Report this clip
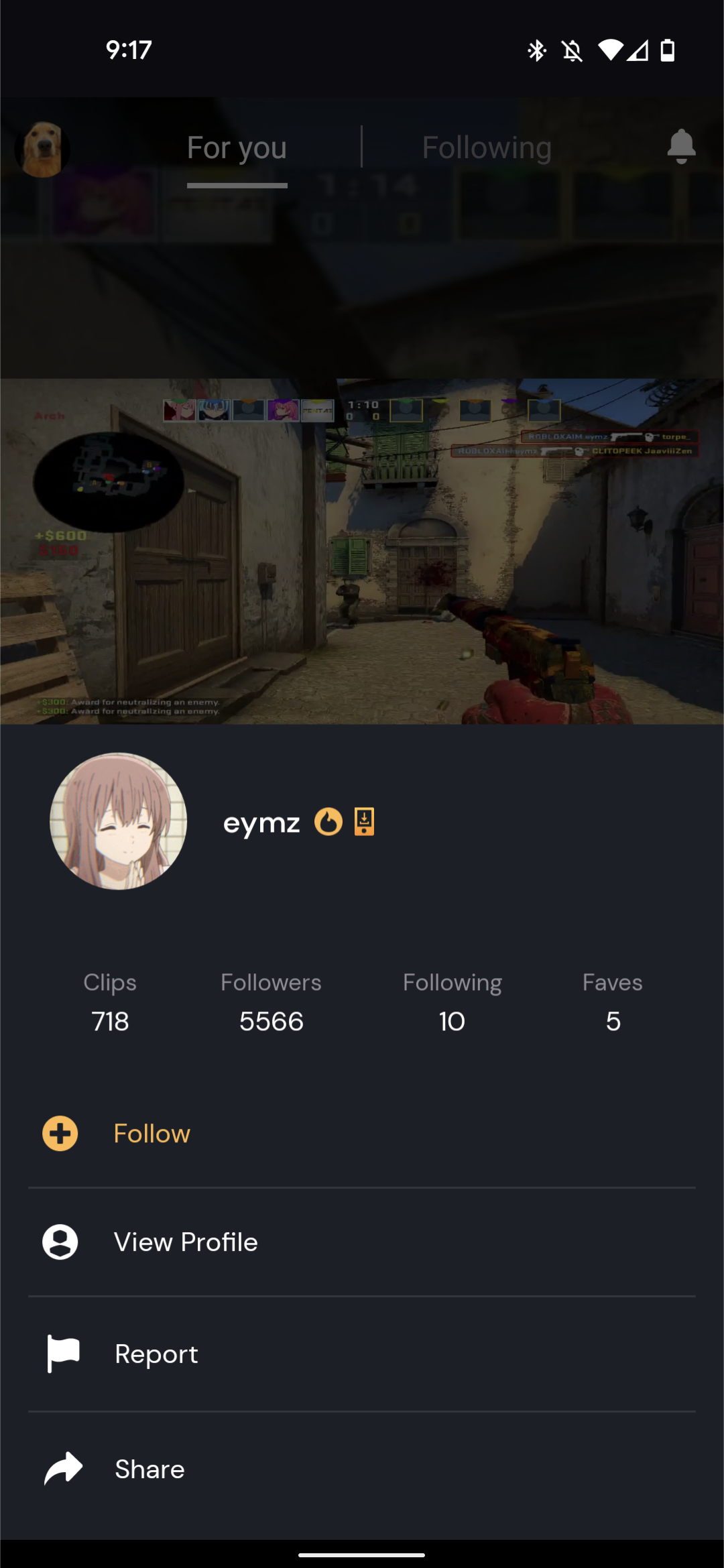Viewport: 724px width, 1568px height. coord(362,1354)
